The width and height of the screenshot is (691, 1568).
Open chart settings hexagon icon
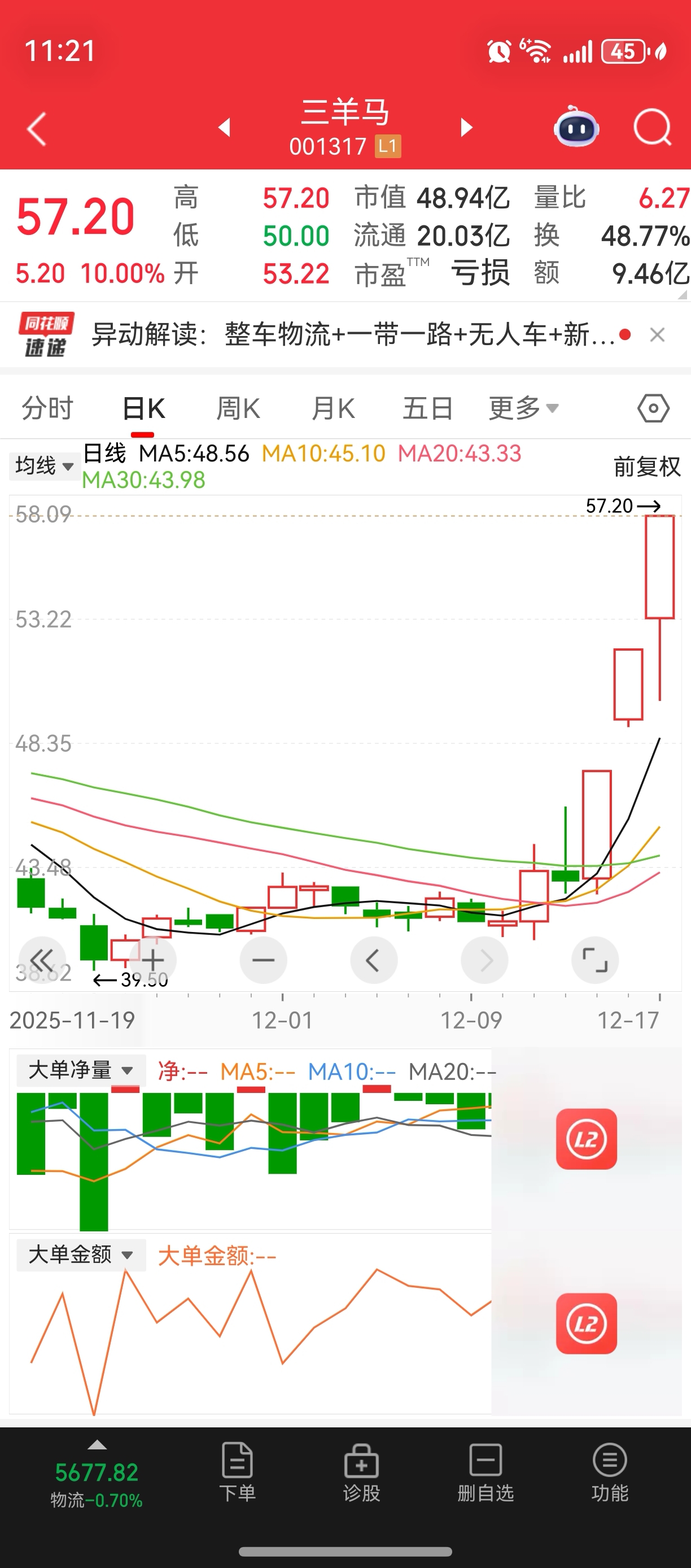653,408
